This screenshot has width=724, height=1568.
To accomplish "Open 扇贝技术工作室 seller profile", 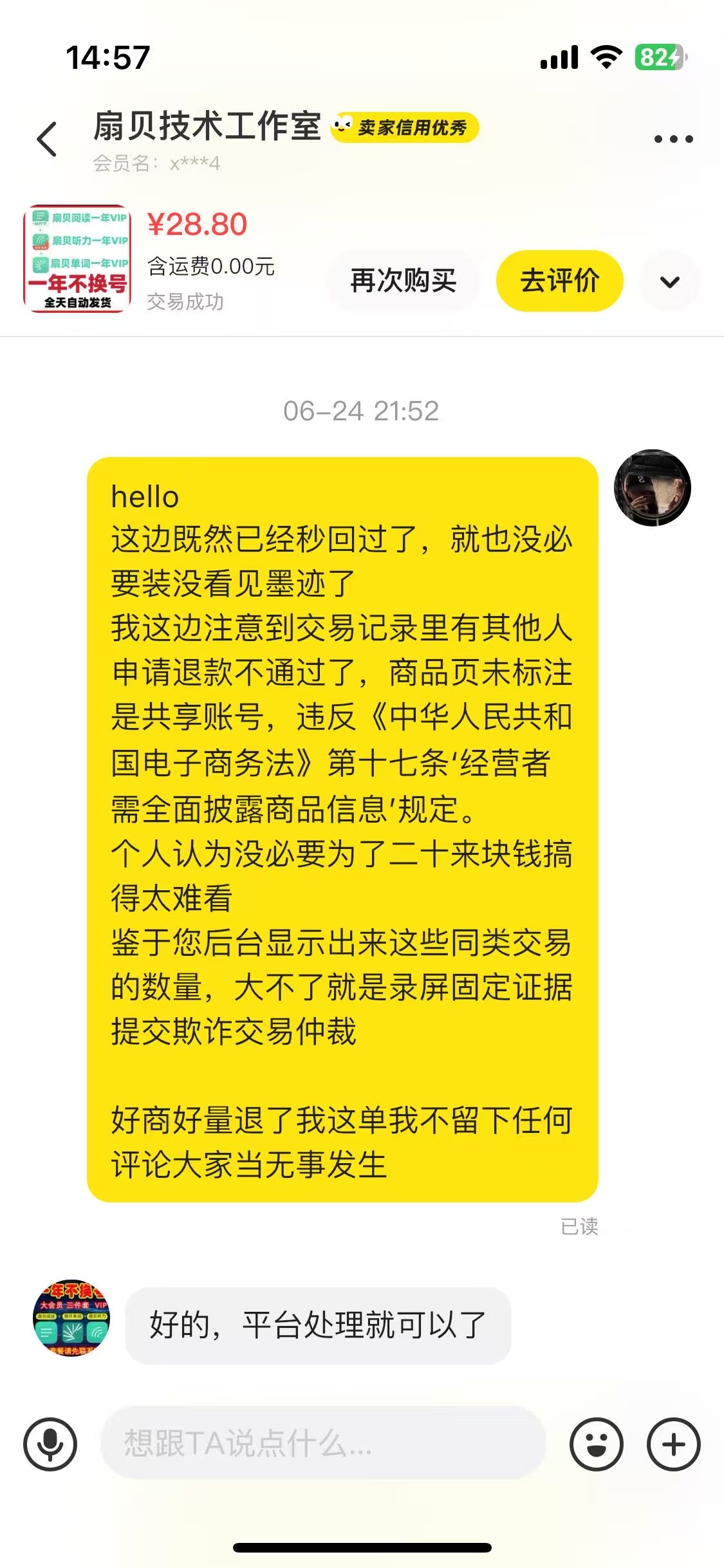I will pyautogui.click(x=207, y=126).
